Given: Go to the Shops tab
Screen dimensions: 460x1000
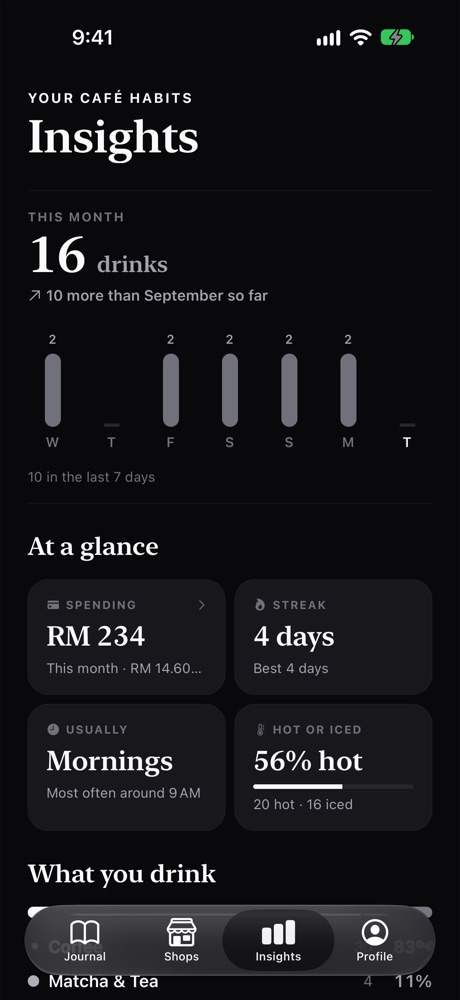Looking at the screenshot, I should point(181,940).
